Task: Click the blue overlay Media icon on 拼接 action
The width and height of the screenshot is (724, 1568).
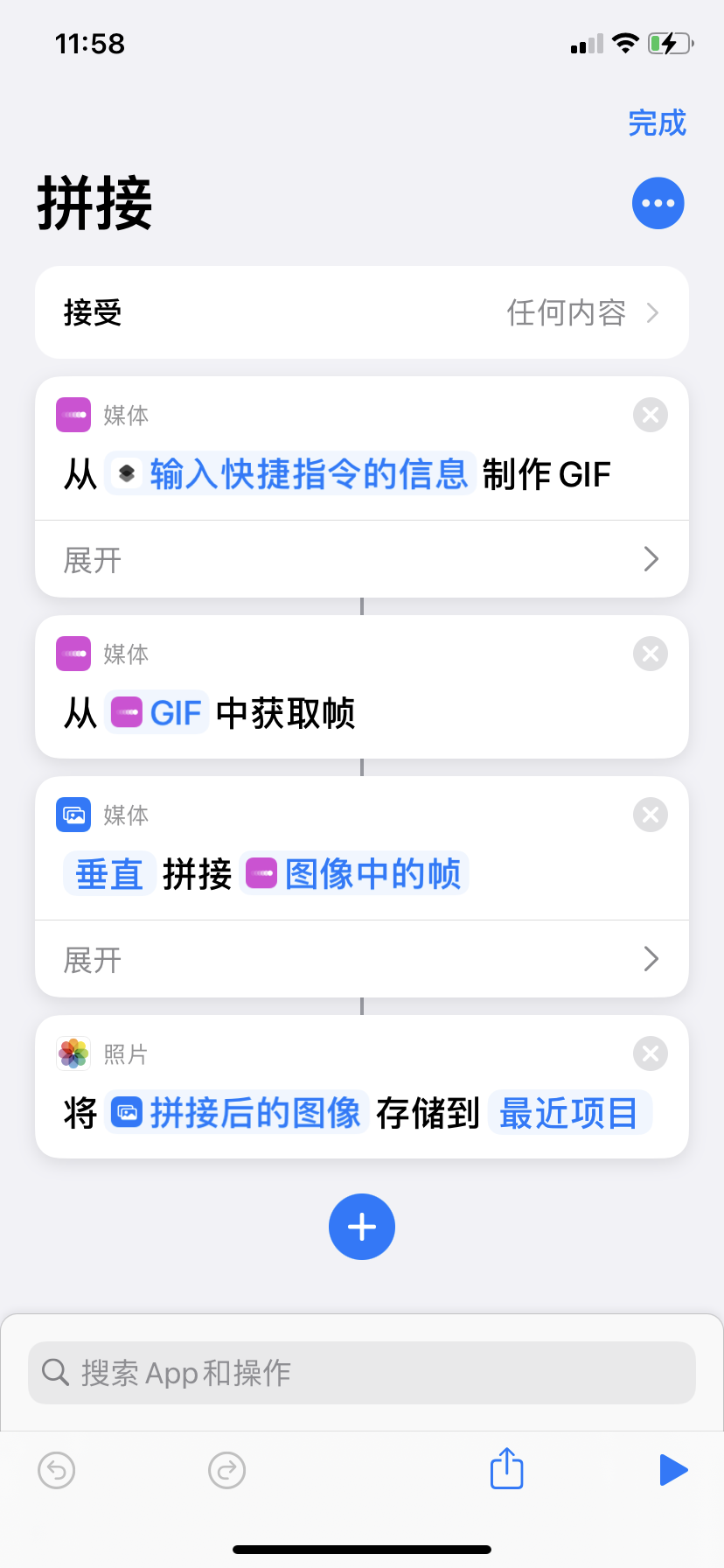Action: [x=73, y=815]
